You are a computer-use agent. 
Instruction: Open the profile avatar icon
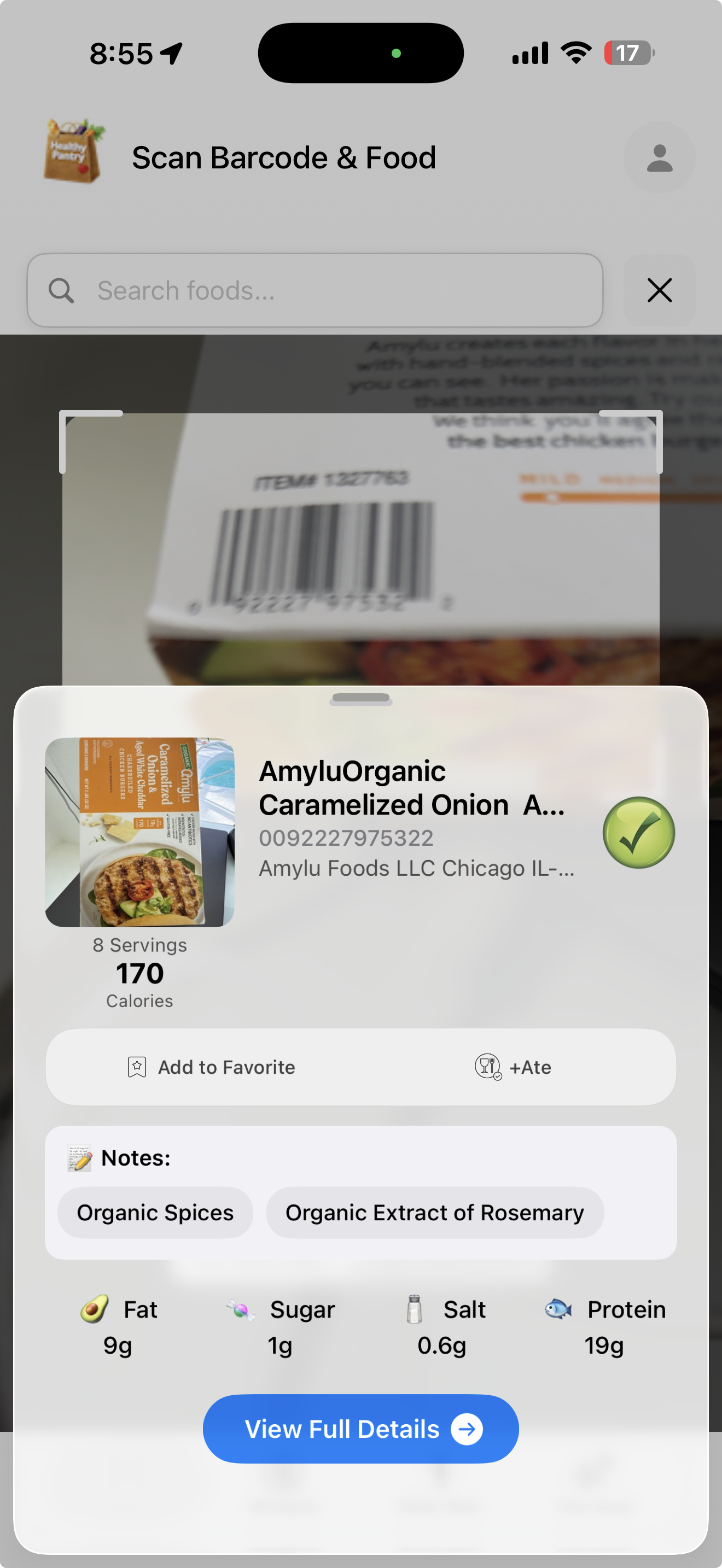coord(659,157)
